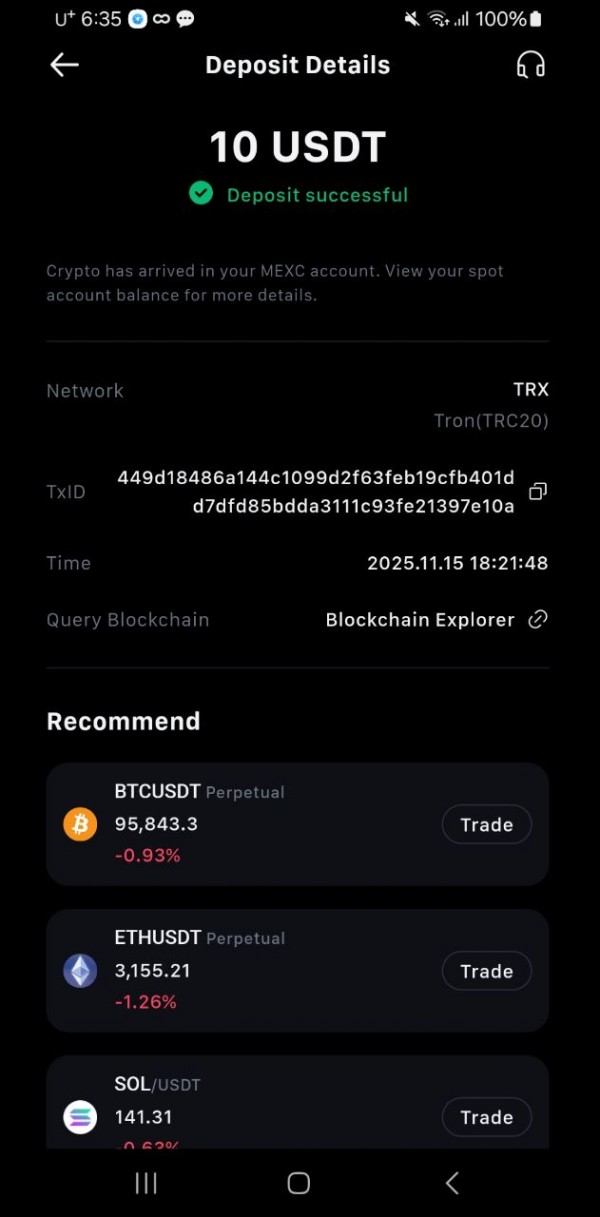Copy the TxID hash
The width and height of the screenshot is (600, 1217).
[x=538, y=491]
